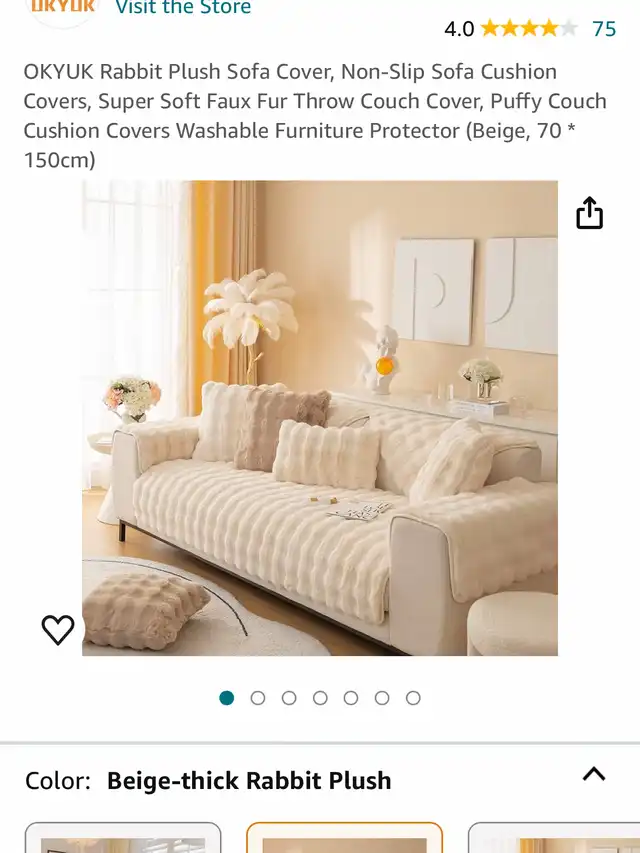Open the main sofa cover product image
640x853 pixels.
320,418
